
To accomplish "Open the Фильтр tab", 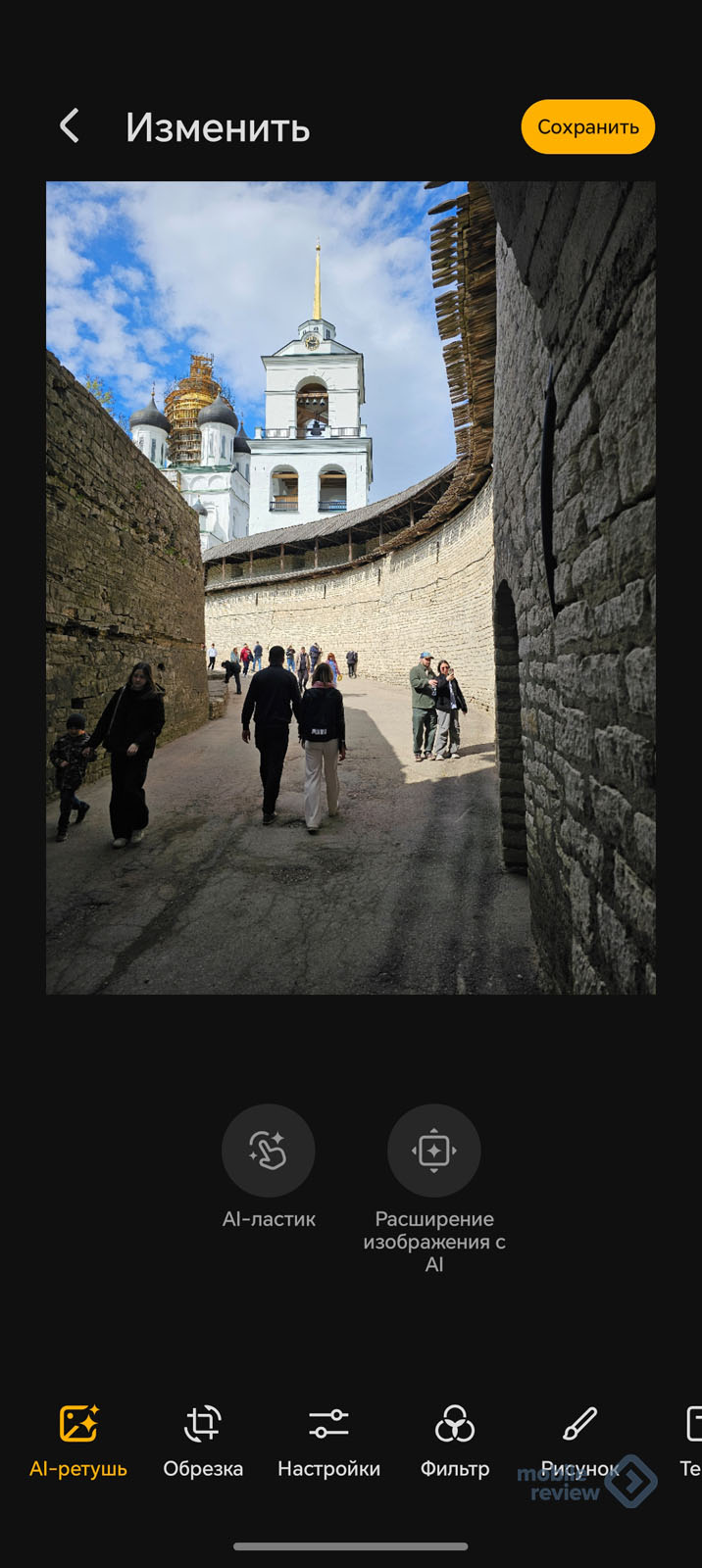I will (x=455, y=1441).
